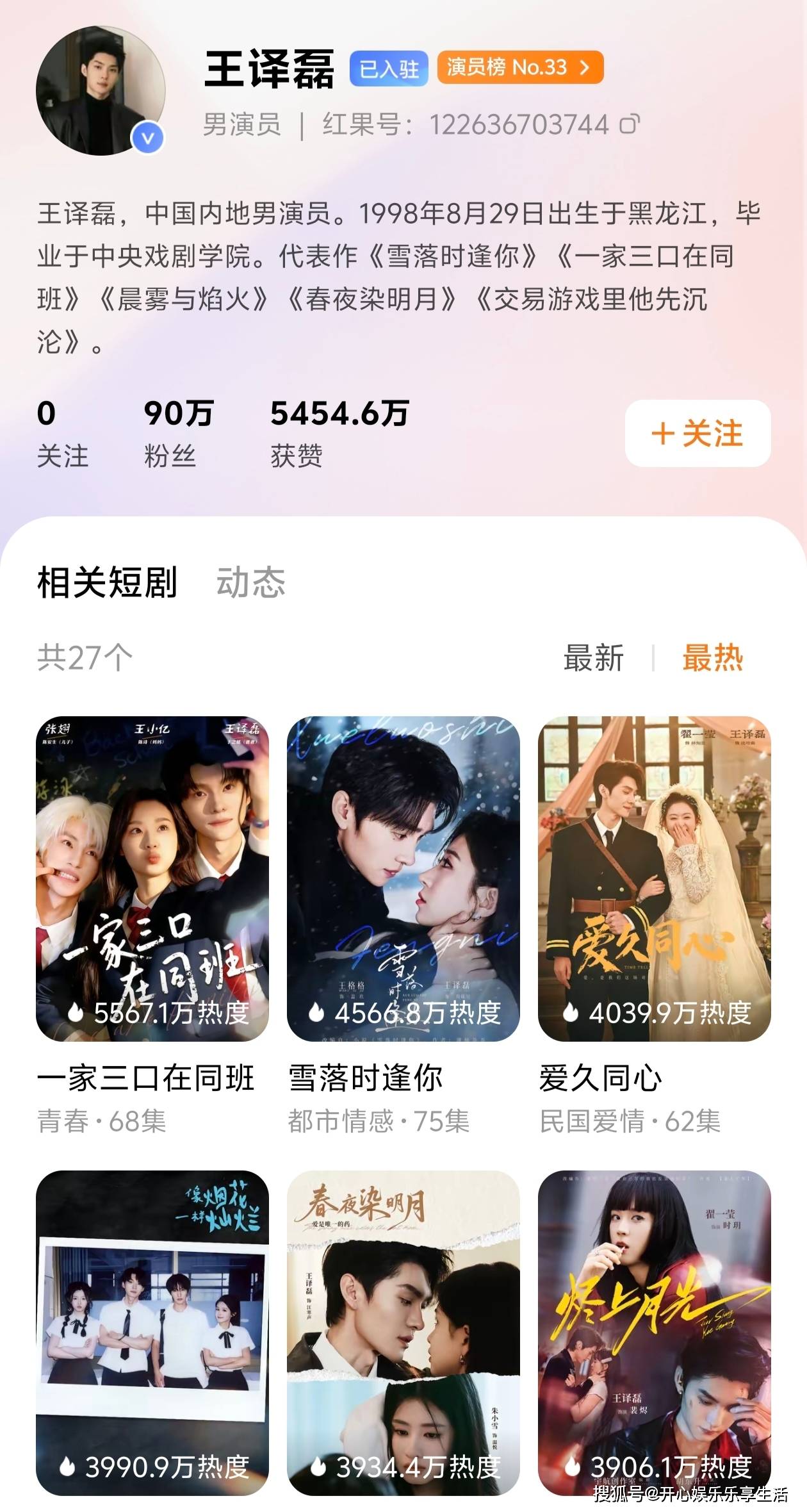Open the drama 爱久同心
The height and width of the screenshot is (1512, 807).
click(655, 878)
